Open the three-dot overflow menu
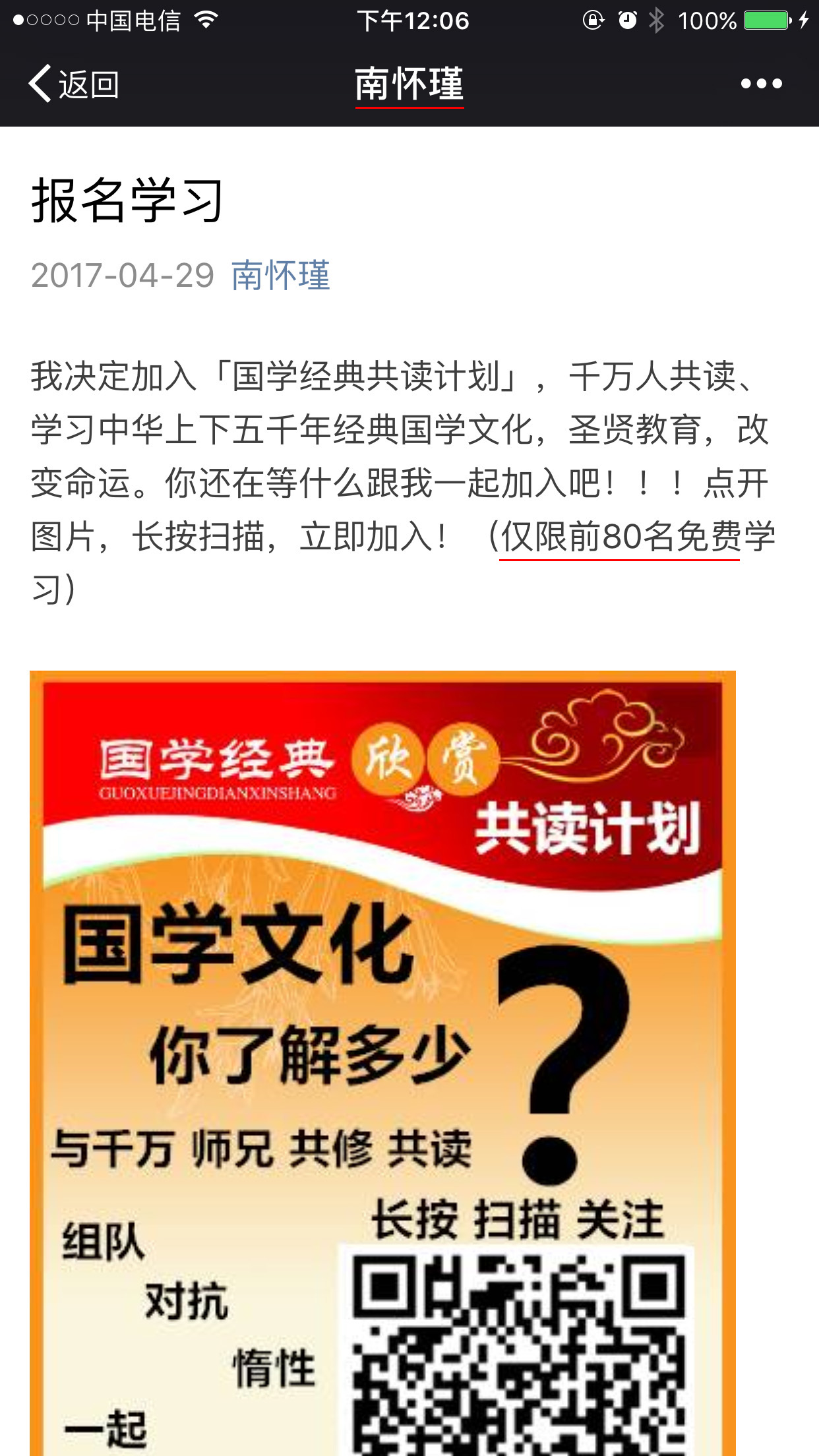 point(761,84)
